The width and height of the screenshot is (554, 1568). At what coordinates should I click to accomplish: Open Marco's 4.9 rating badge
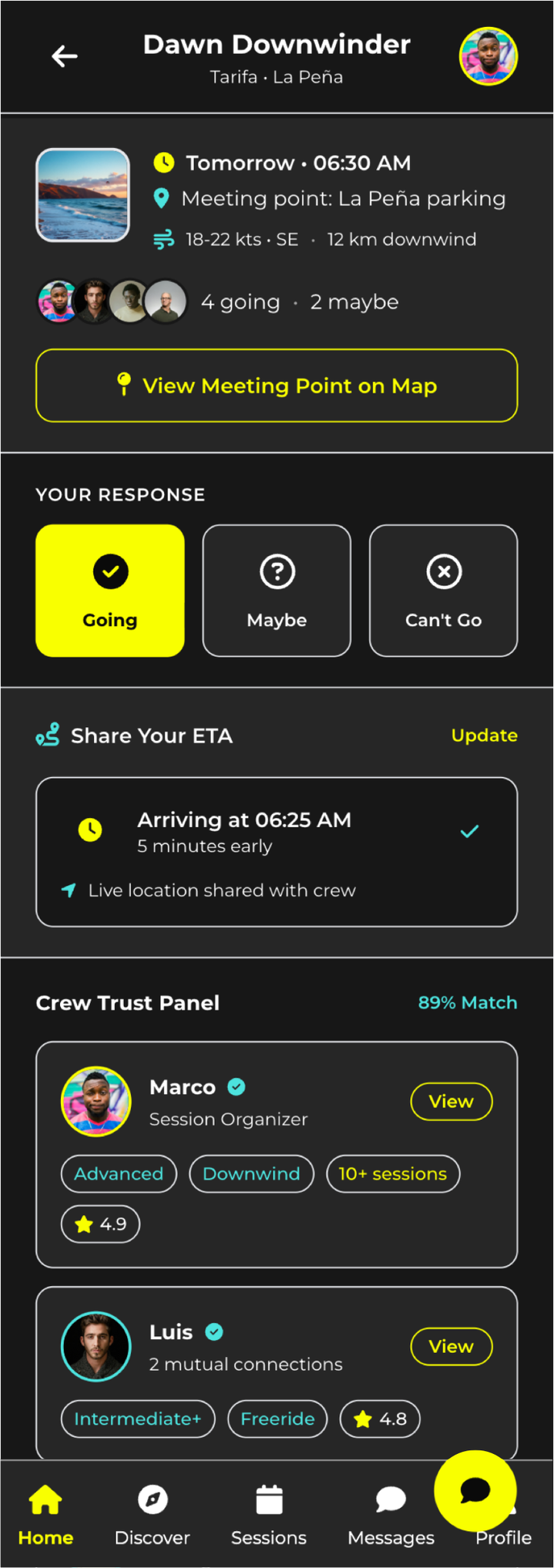pyautogui.click(x=99, y=1224)
